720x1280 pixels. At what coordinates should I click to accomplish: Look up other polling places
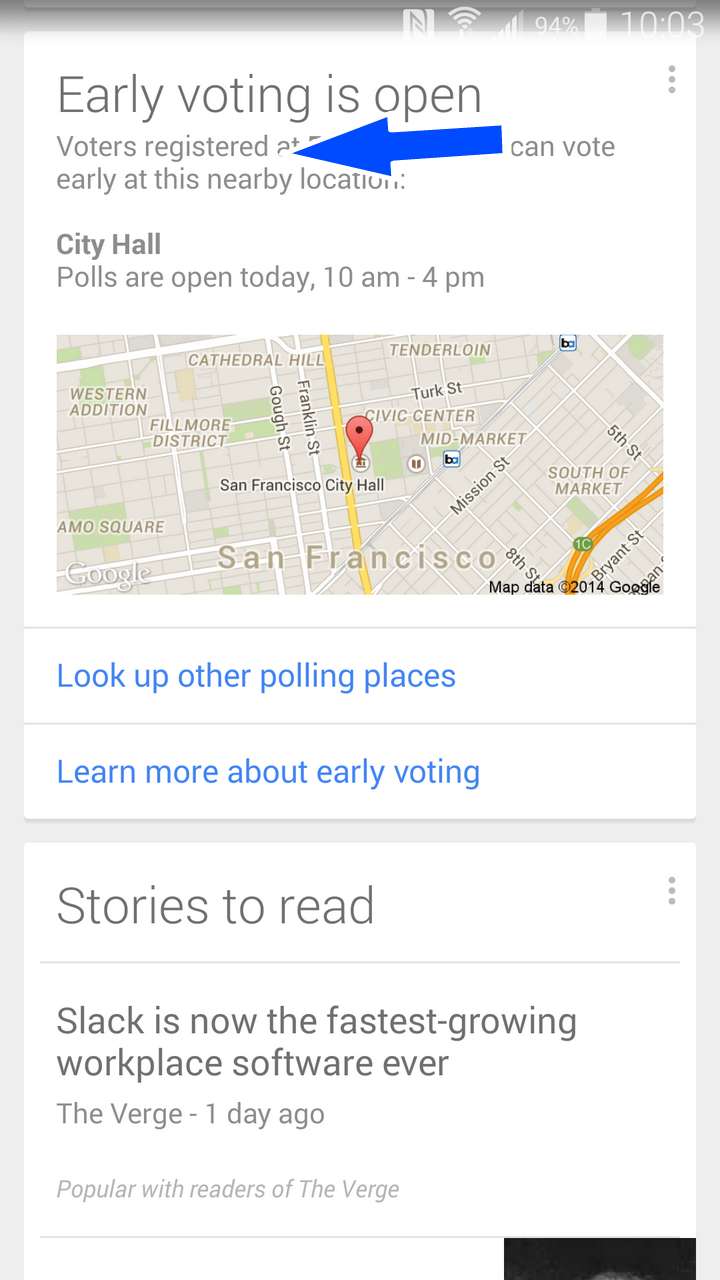point(360,676)
